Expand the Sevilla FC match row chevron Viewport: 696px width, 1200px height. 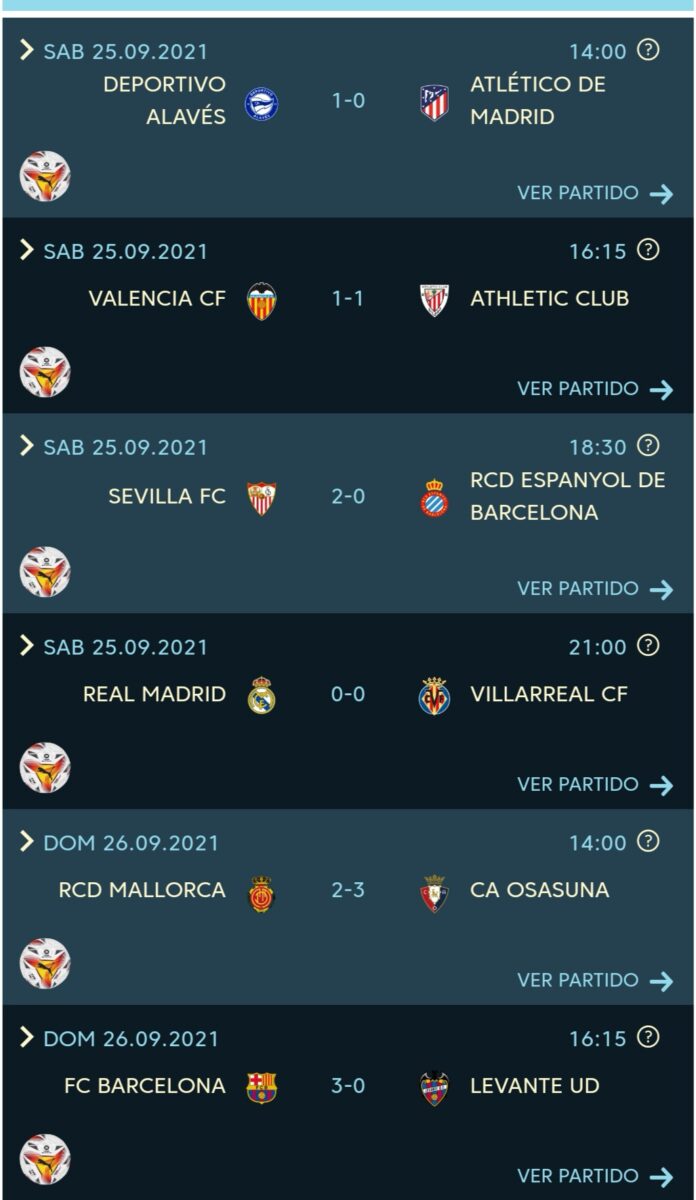click(x=27, y=446)
